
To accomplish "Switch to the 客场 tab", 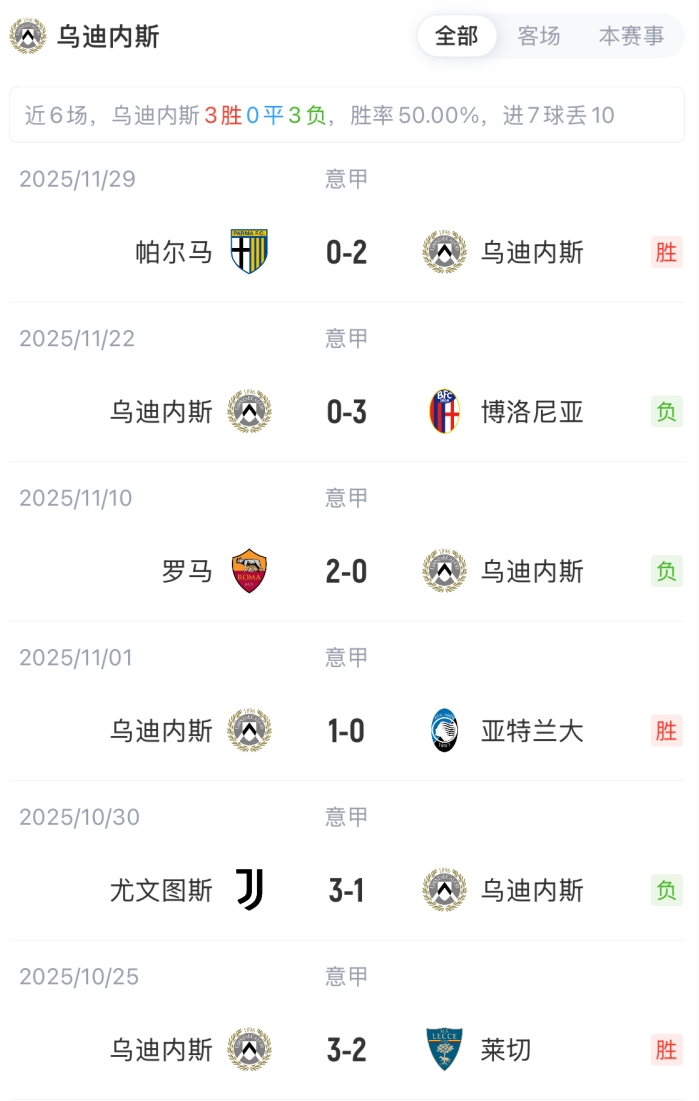I will pos(539,37).
